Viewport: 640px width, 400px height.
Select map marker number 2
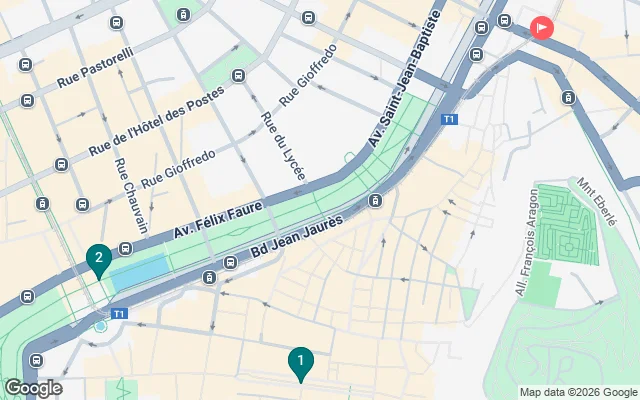[98, 260]
